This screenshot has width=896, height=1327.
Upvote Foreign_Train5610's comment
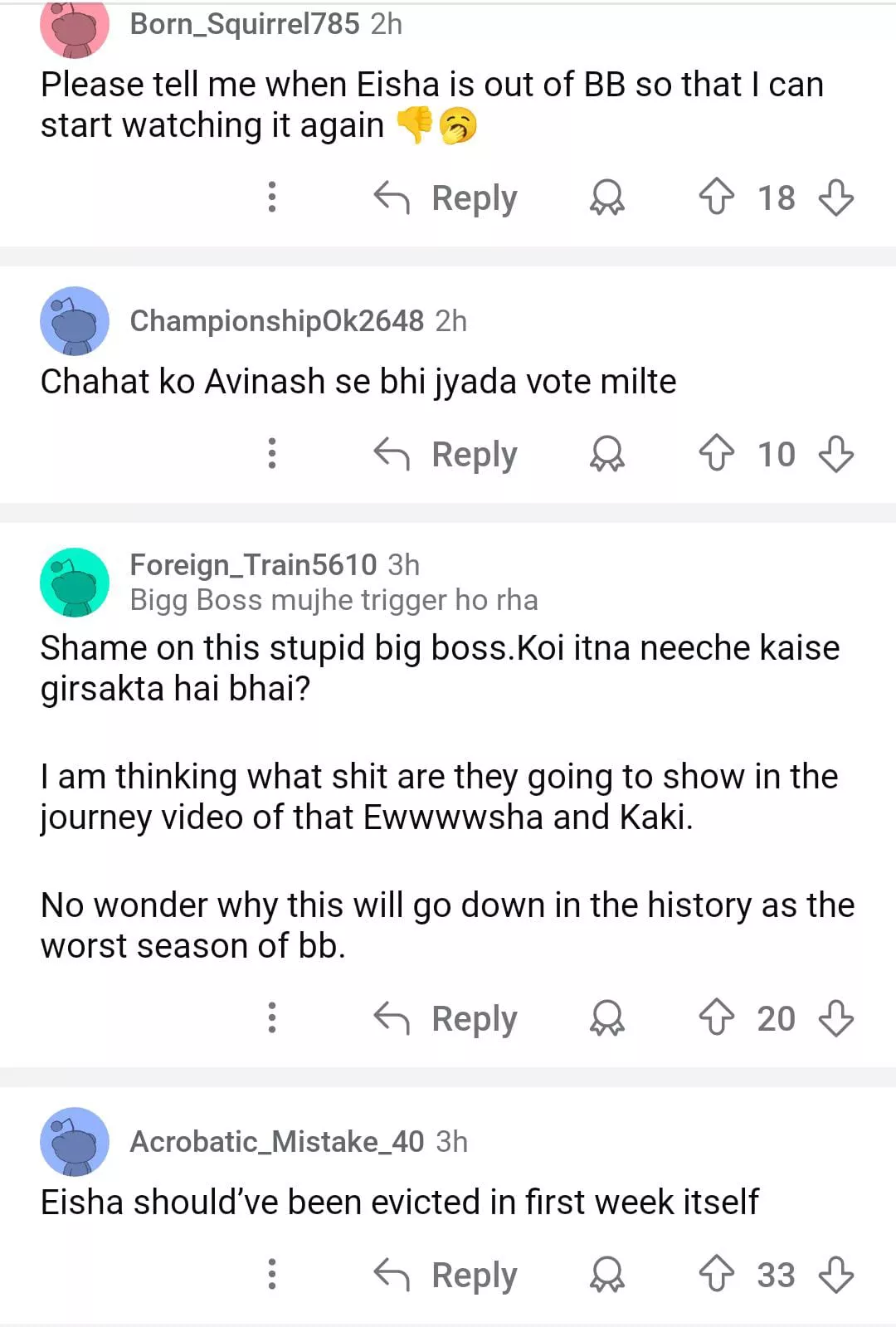pyautogui.click(x=716, y=1018)
